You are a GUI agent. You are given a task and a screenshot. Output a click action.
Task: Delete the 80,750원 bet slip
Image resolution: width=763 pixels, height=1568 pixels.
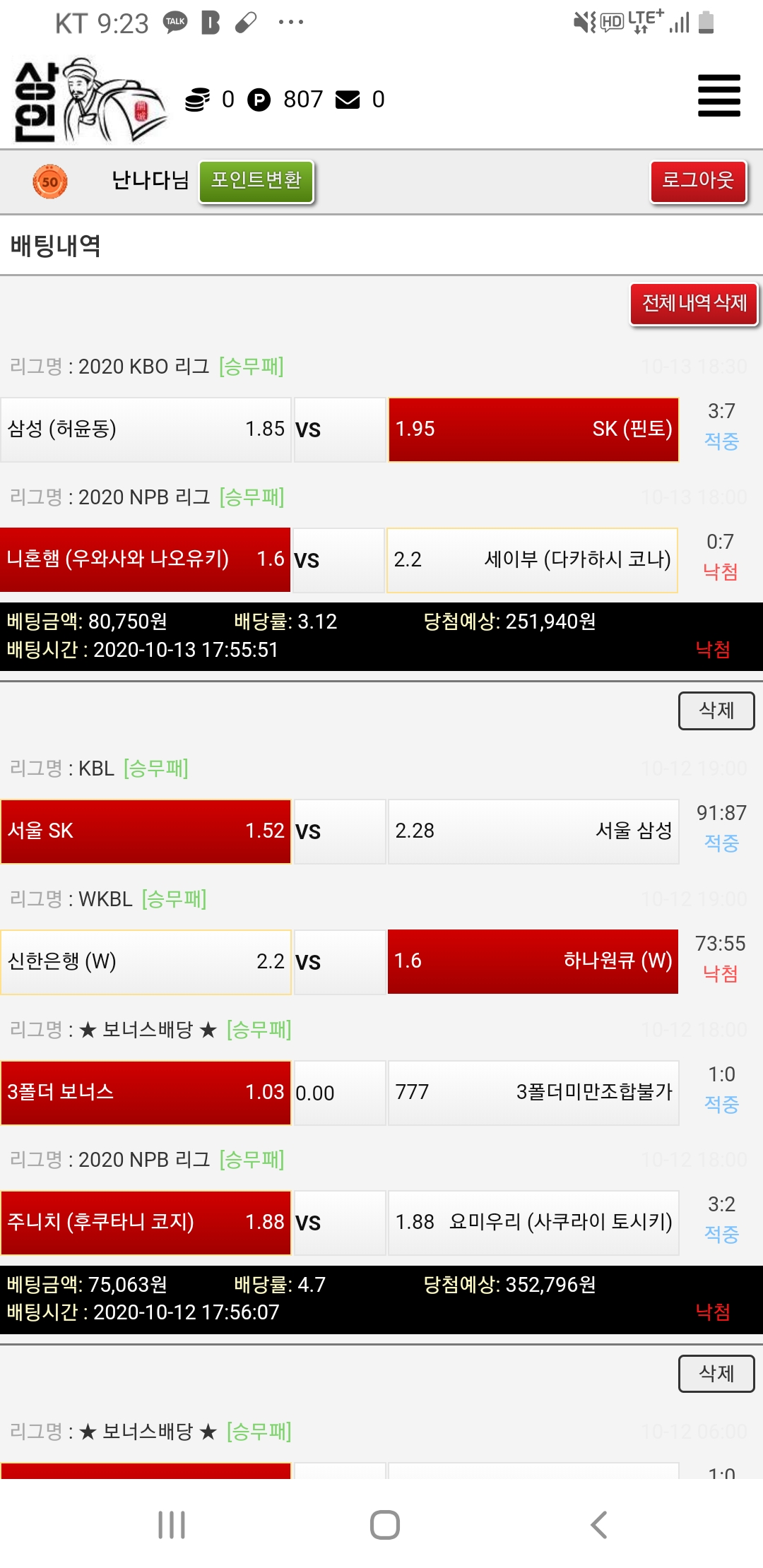pyautogui.click(x=716, y=711)
